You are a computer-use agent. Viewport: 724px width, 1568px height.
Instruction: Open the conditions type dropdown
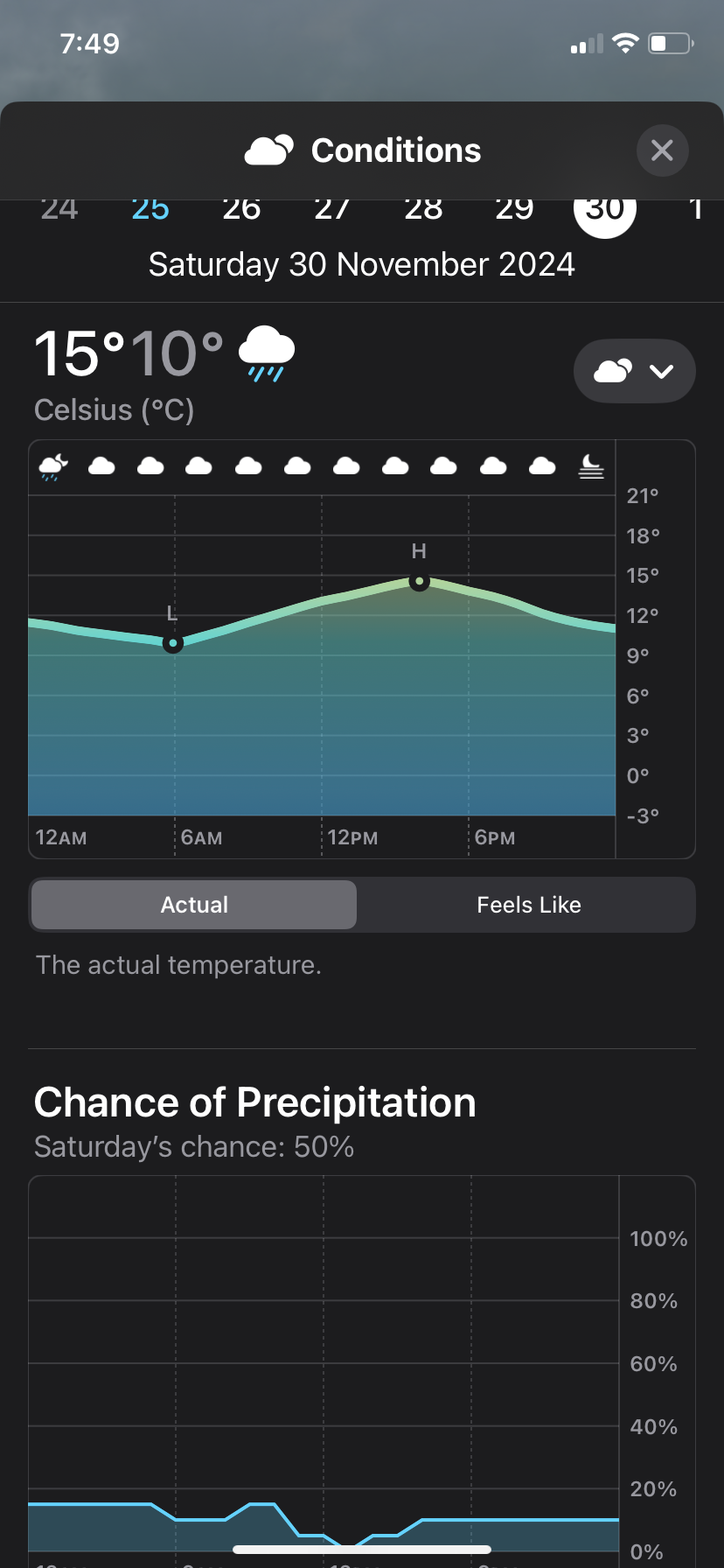click(634, 371)
